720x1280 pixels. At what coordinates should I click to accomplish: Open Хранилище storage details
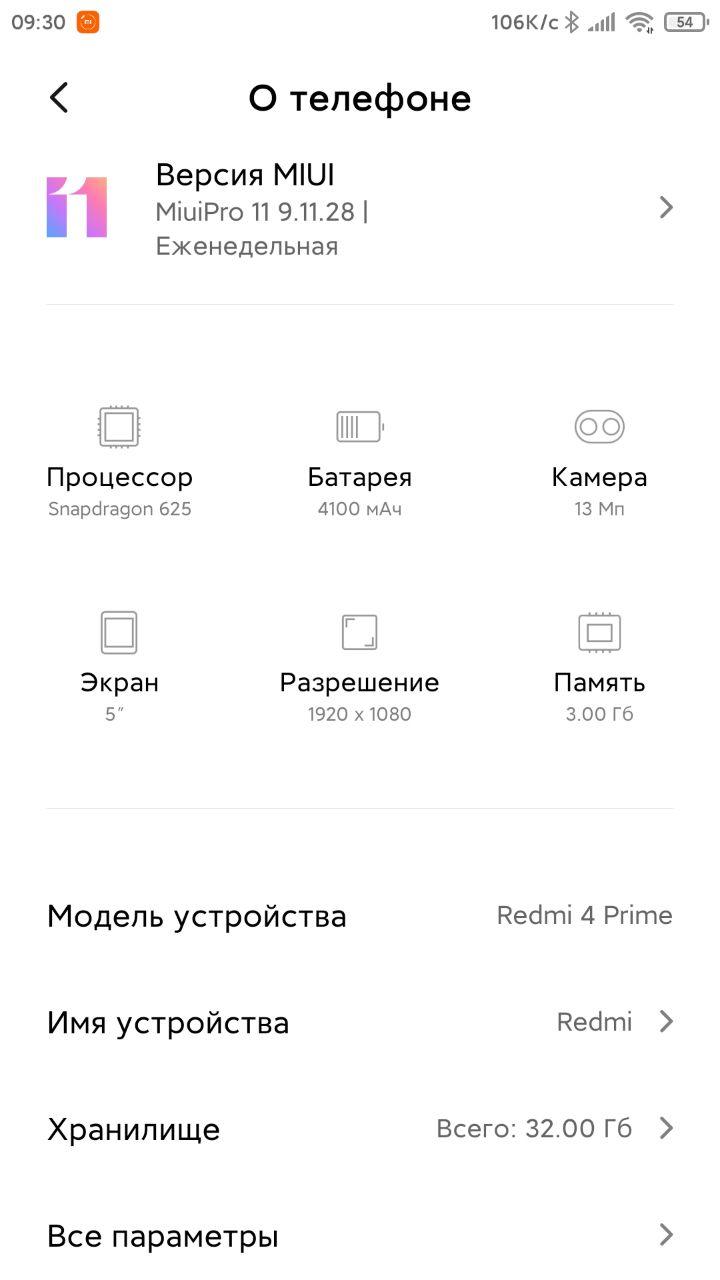click(x=360, y=1129)
